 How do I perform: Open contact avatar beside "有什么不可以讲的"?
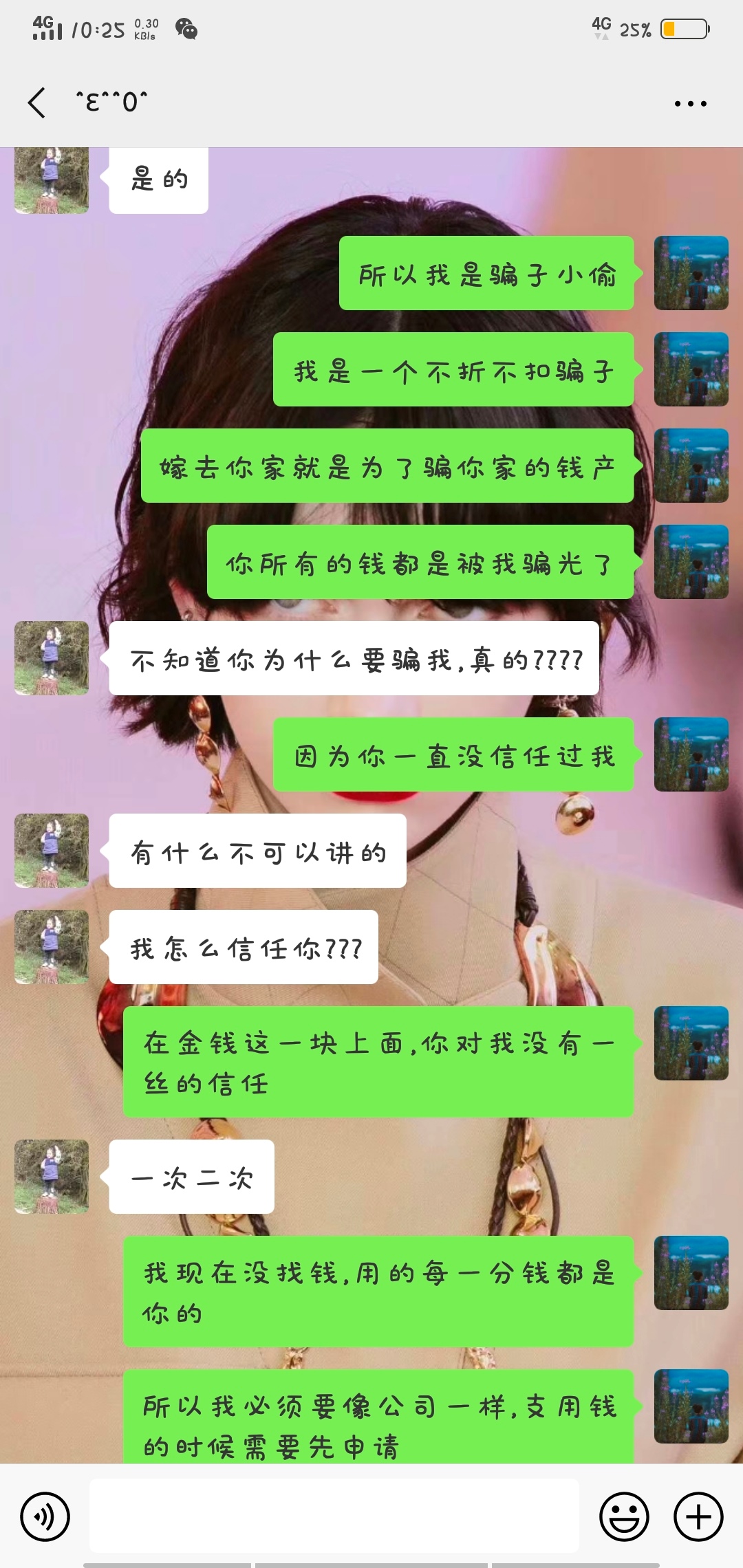pyautogui.click(x=52, y=851)
